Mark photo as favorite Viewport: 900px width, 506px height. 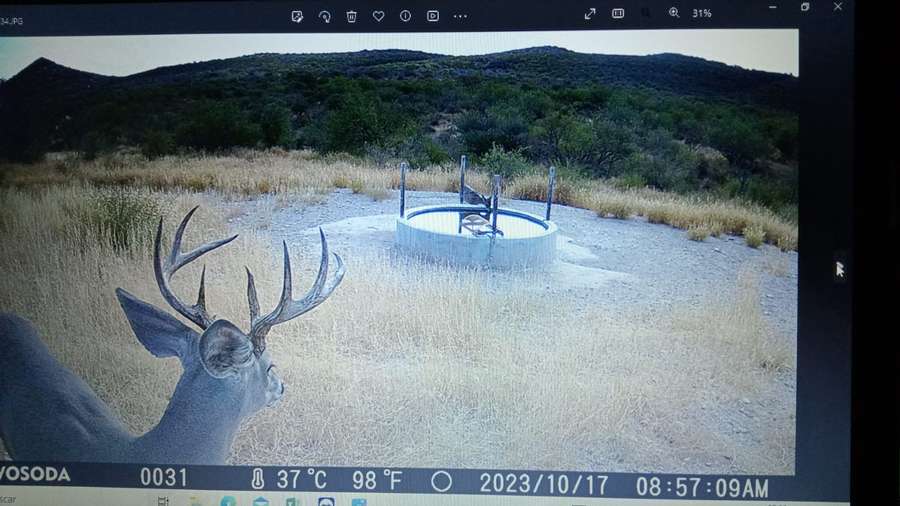pyautogui.click(x=378, y=16)
